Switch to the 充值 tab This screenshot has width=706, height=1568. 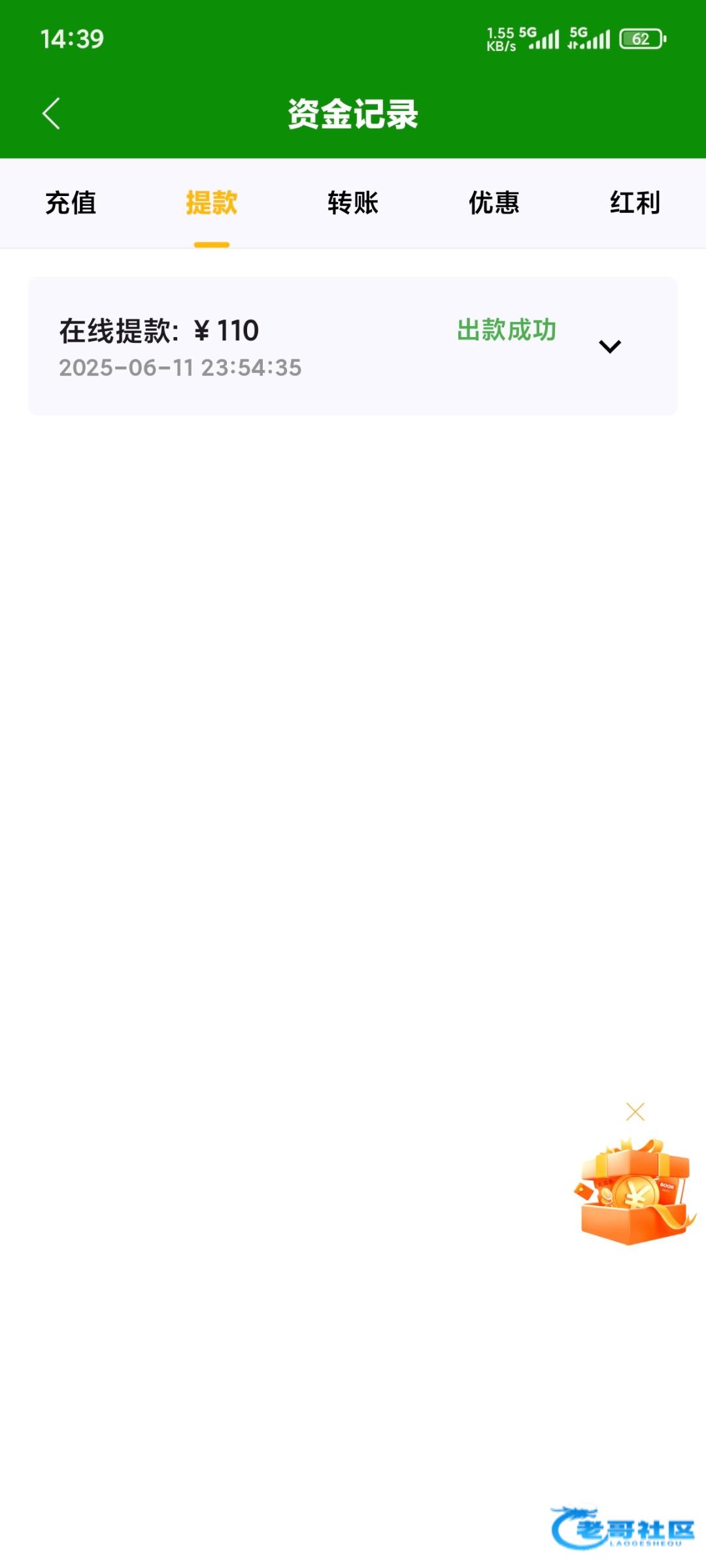pyautogui.click(x=71, y=203)
